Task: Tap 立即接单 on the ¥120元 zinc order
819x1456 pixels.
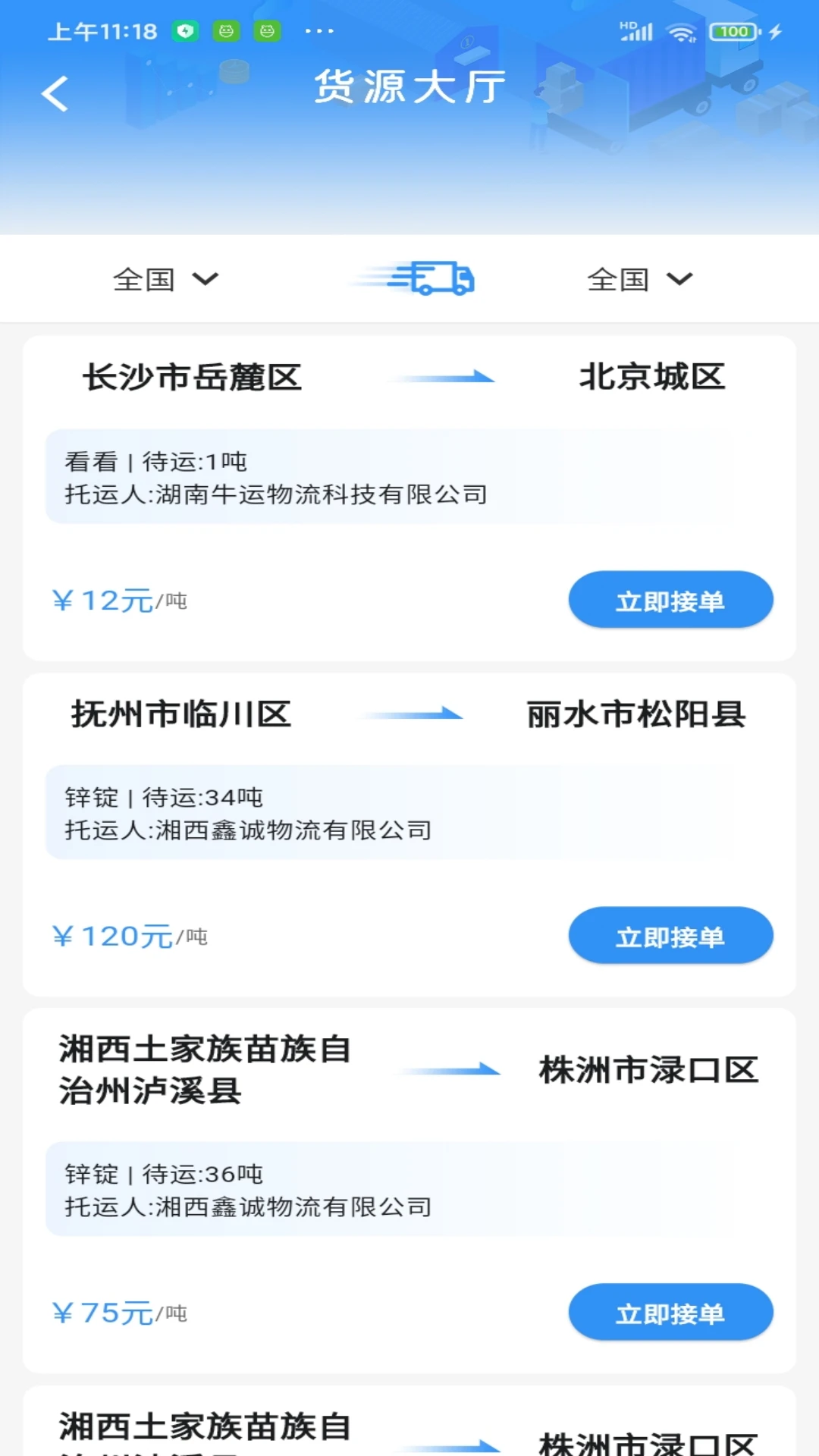Action: click(x=670, y=935)
